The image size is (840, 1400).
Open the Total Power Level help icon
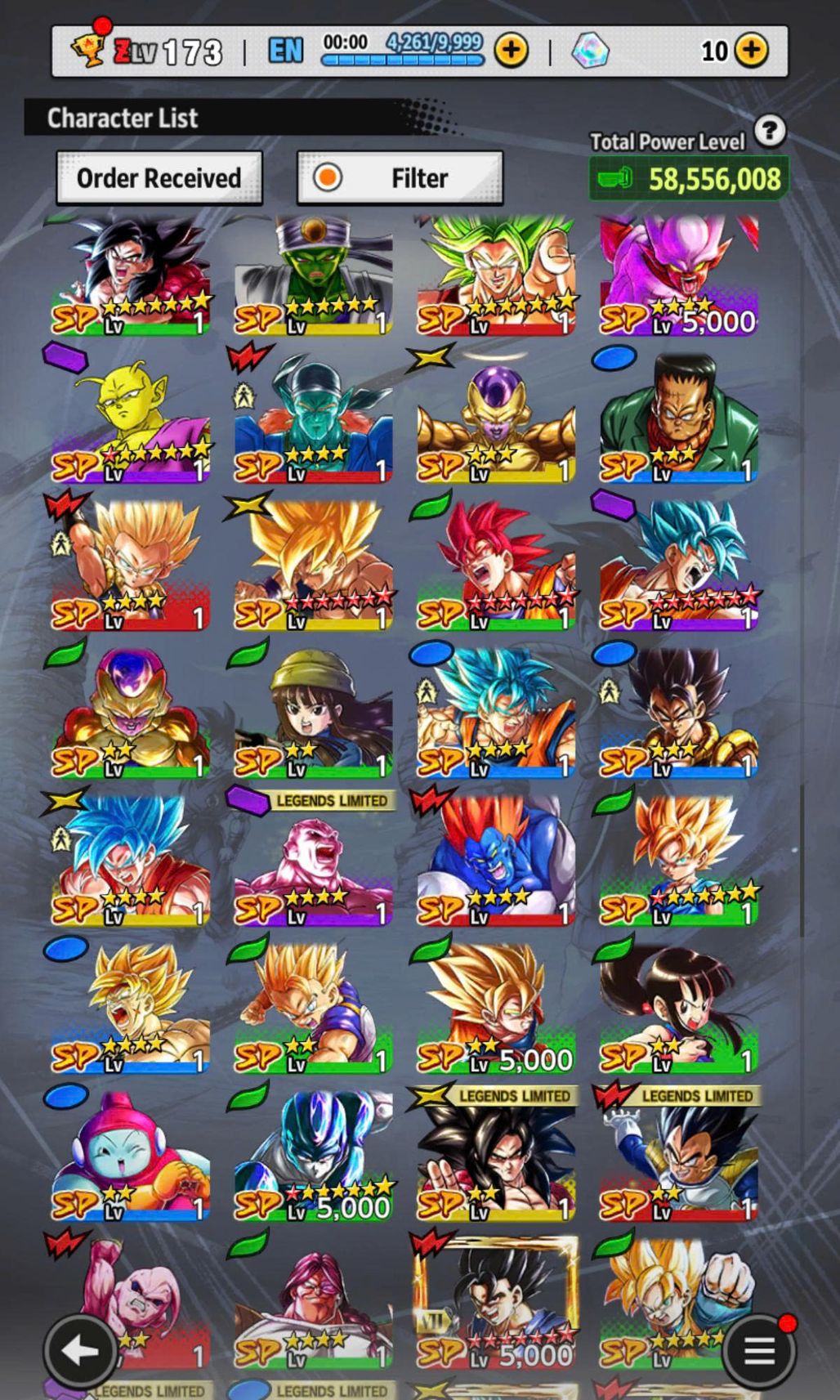770,131
